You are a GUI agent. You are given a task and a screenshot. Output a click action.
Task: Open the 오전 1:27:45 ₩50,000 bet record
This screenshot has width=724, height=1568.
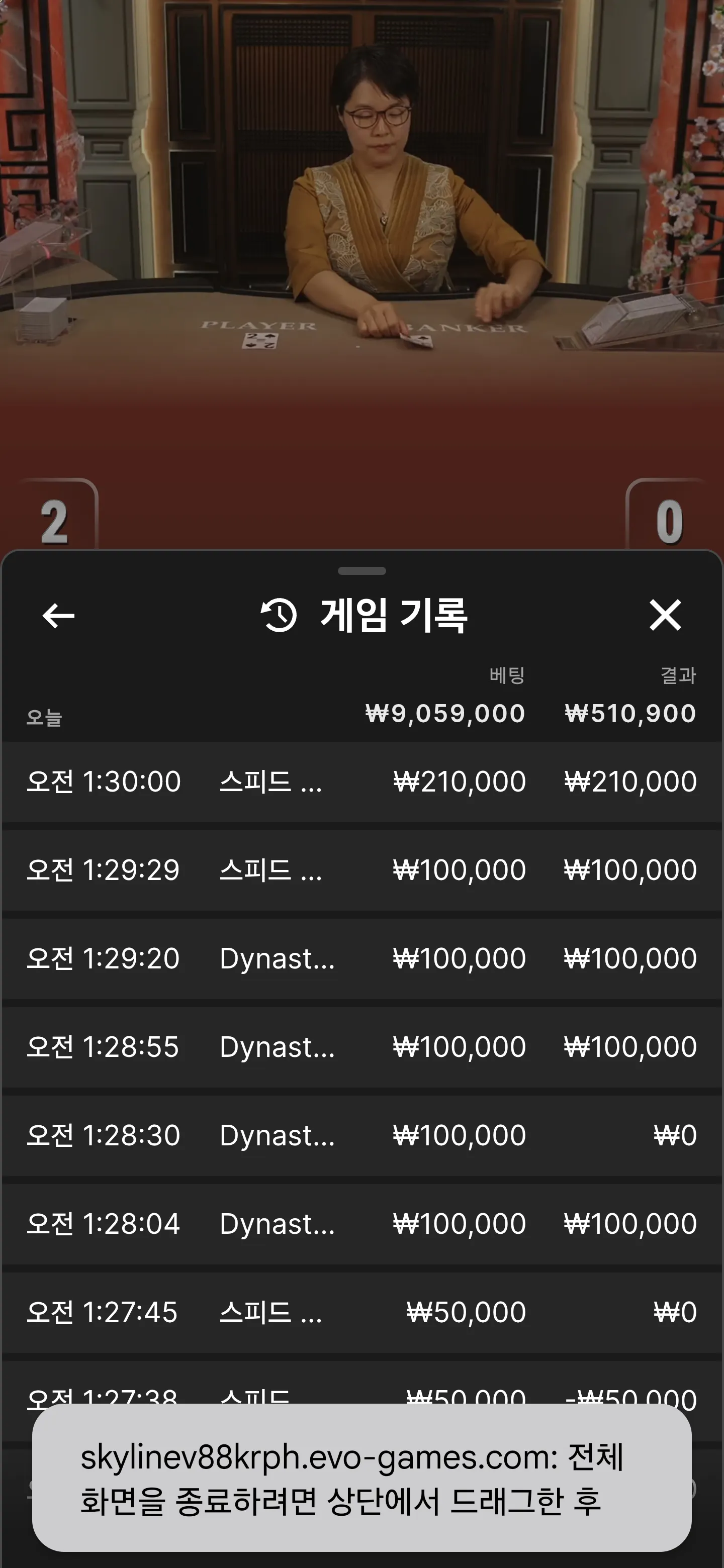tap(361, 1312)
